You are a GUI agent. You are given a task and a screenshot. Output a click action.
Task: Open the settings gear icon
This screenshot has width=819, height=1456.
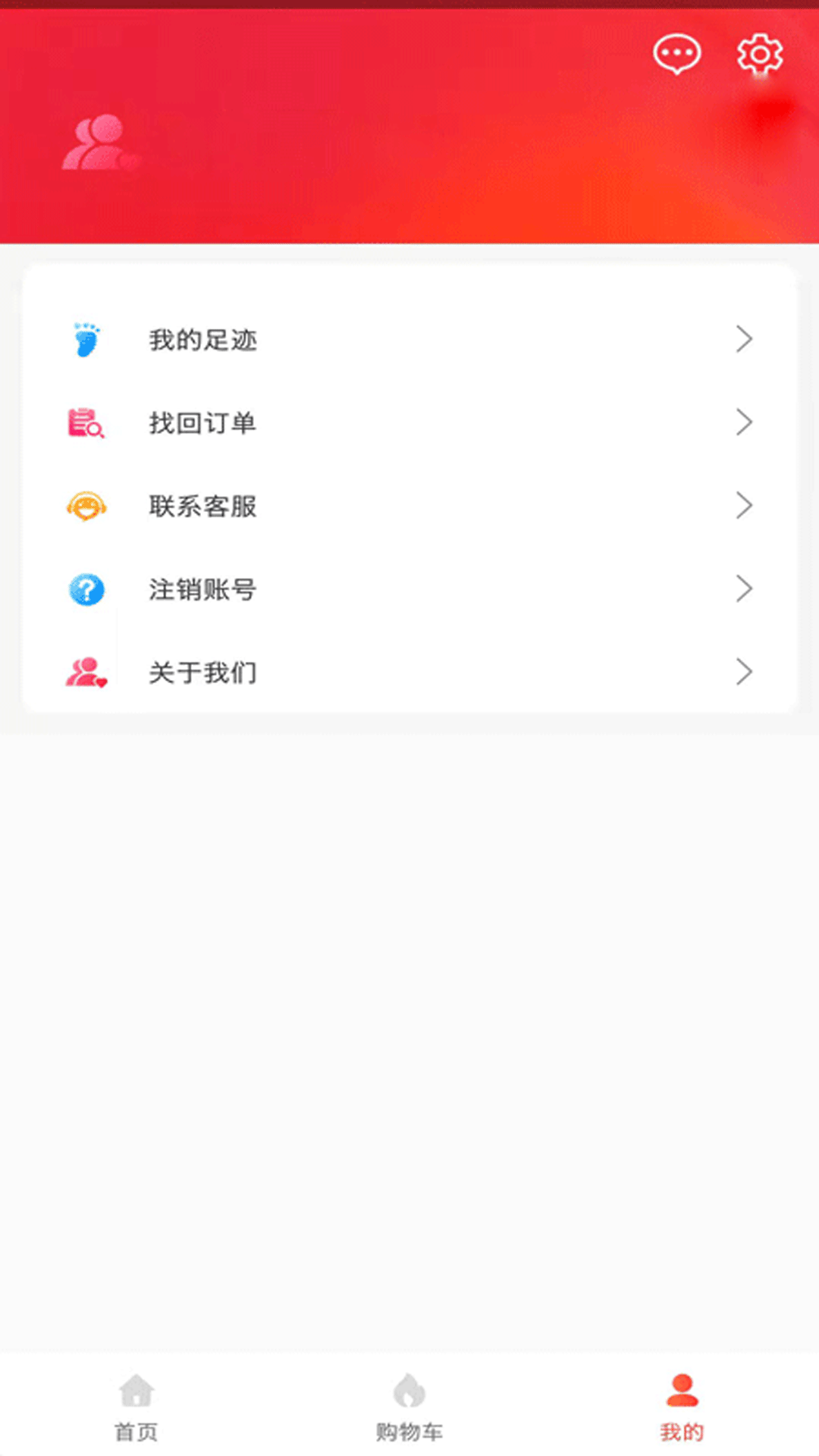pyautogui.click(x=760, y=55)
